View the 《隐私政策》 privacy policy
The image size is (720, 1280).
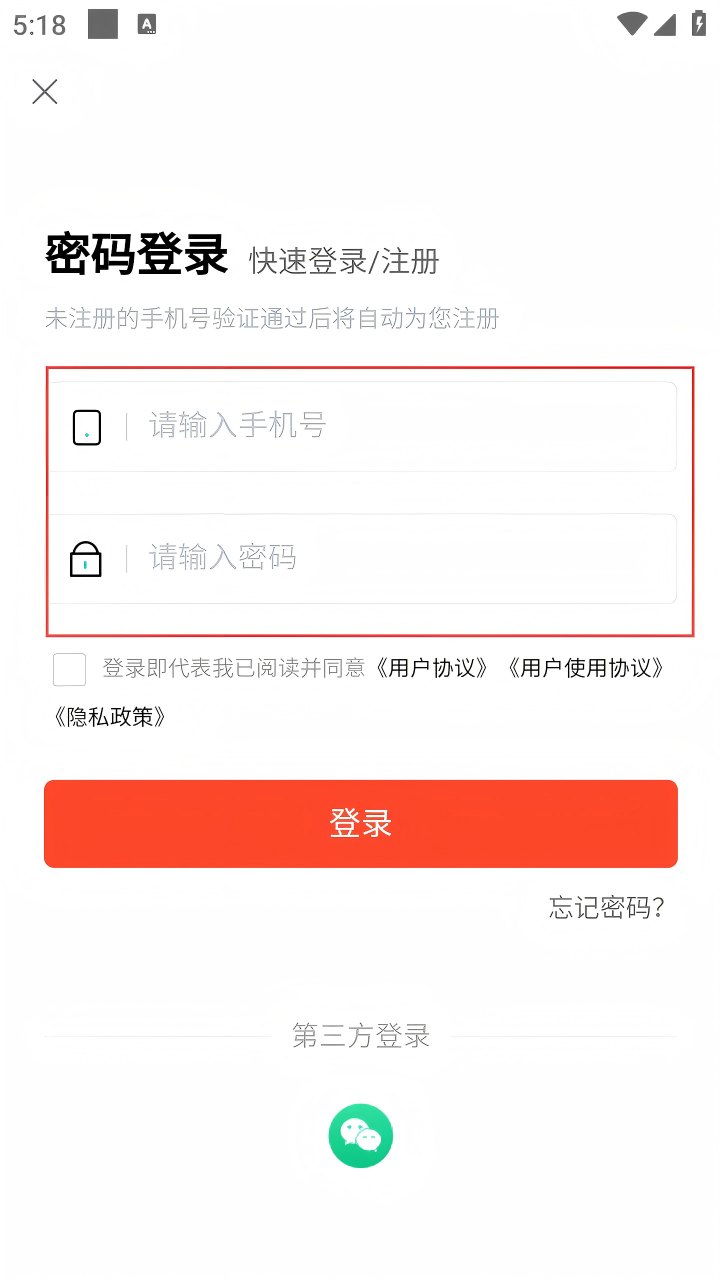(x=109, y=716)
